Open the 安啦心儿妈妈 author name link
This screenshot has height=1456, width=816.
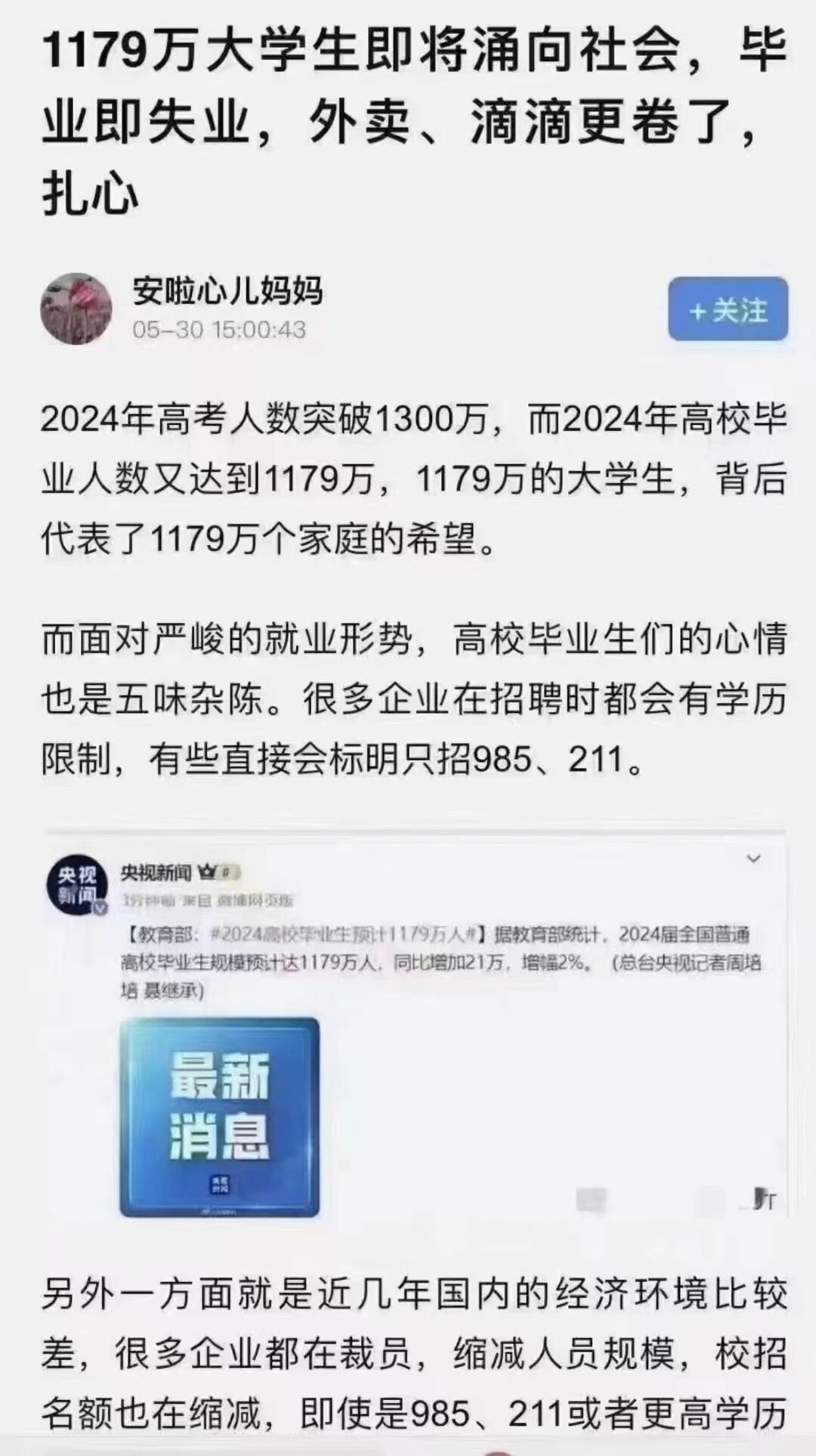227,291
